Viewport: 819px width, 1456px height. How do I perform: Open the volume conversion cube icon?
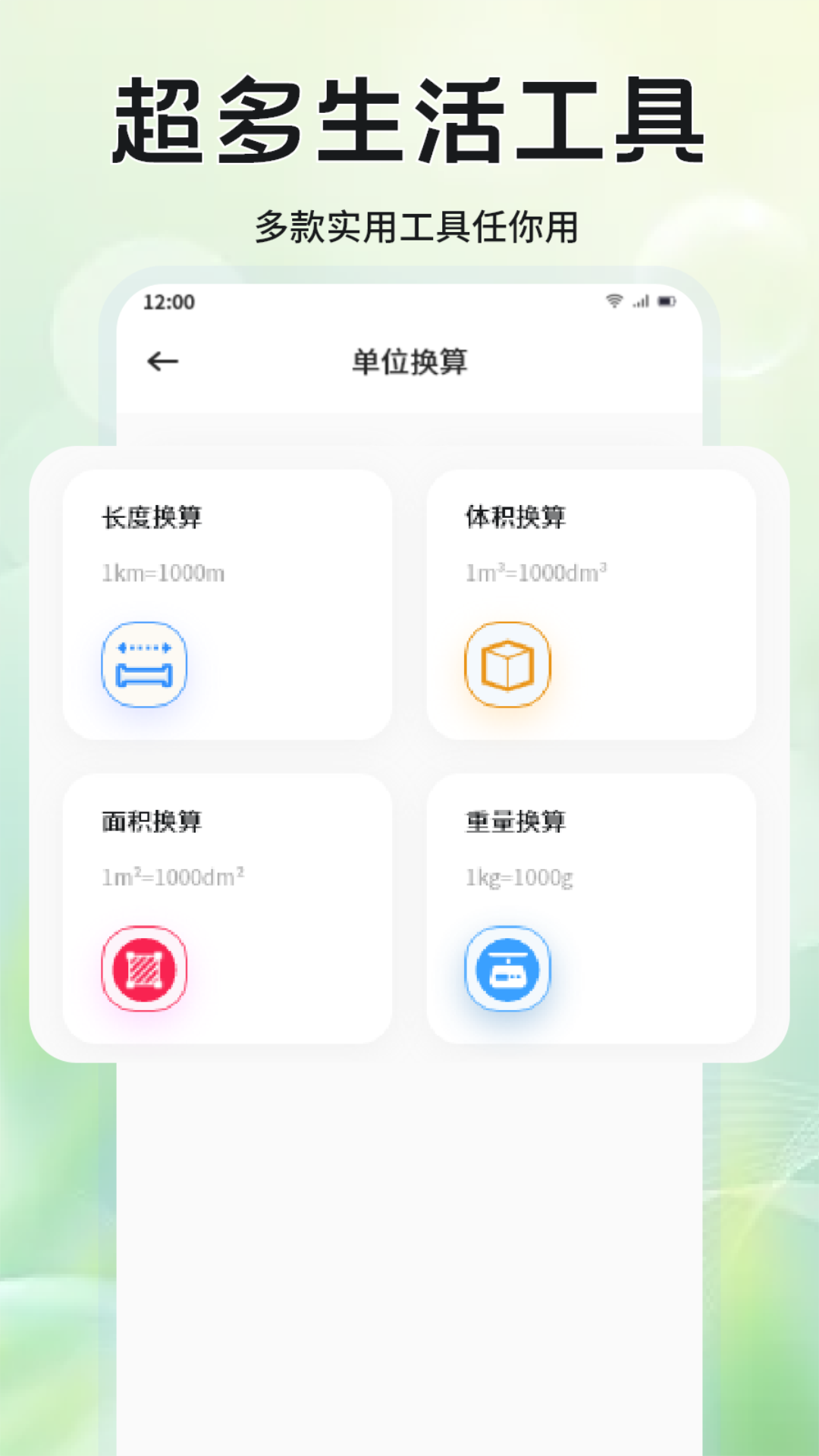(x=507, y=664)
